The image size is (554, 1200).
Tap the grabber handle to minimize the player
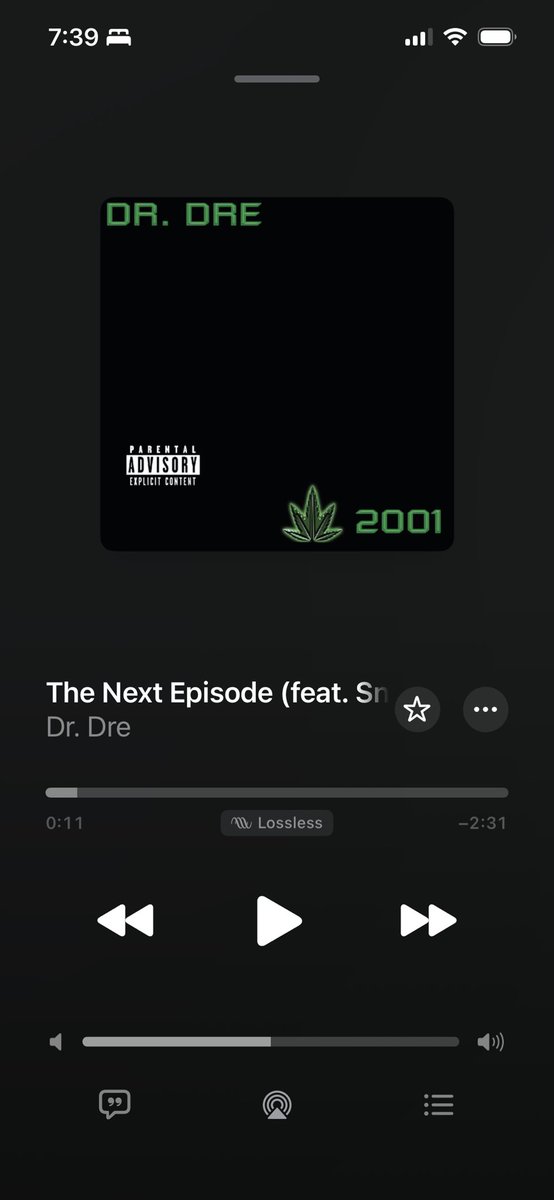(x=277, y=79)
